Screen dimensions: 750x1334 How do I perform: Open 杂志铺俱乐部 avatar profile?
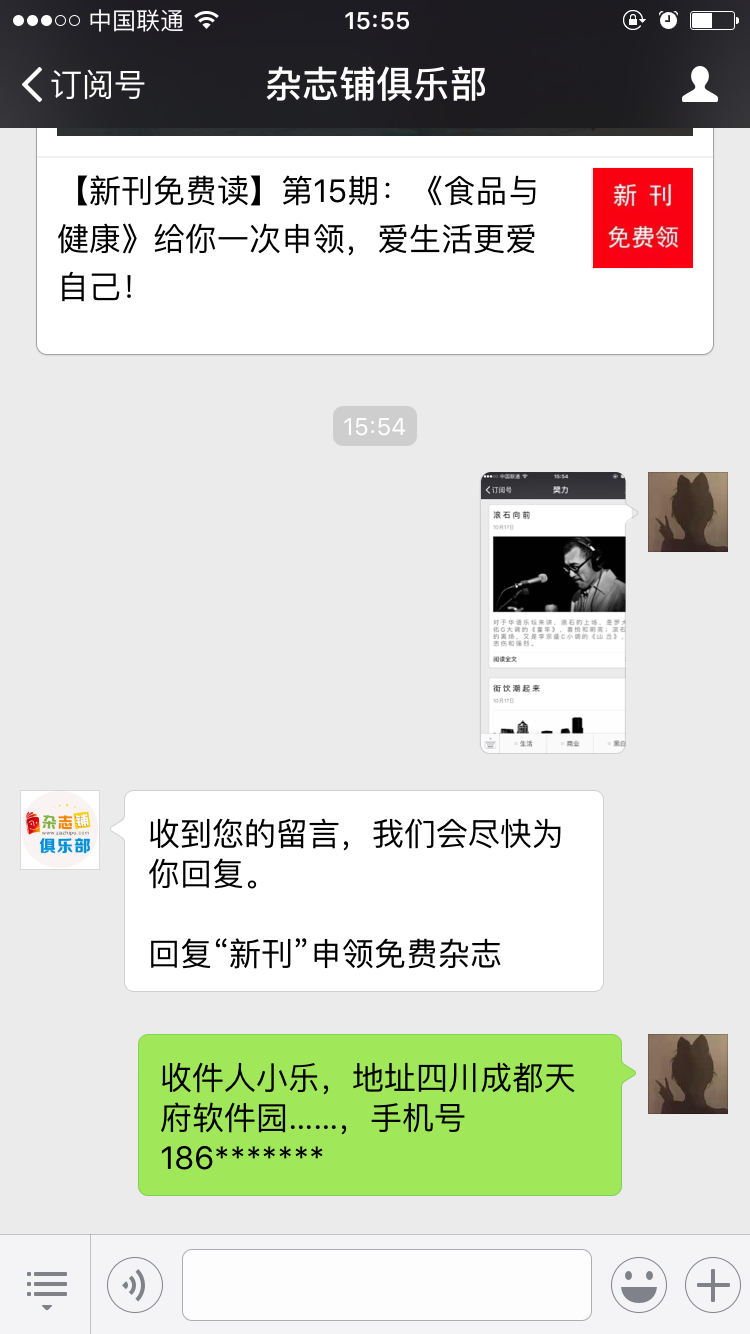(60, 830)
